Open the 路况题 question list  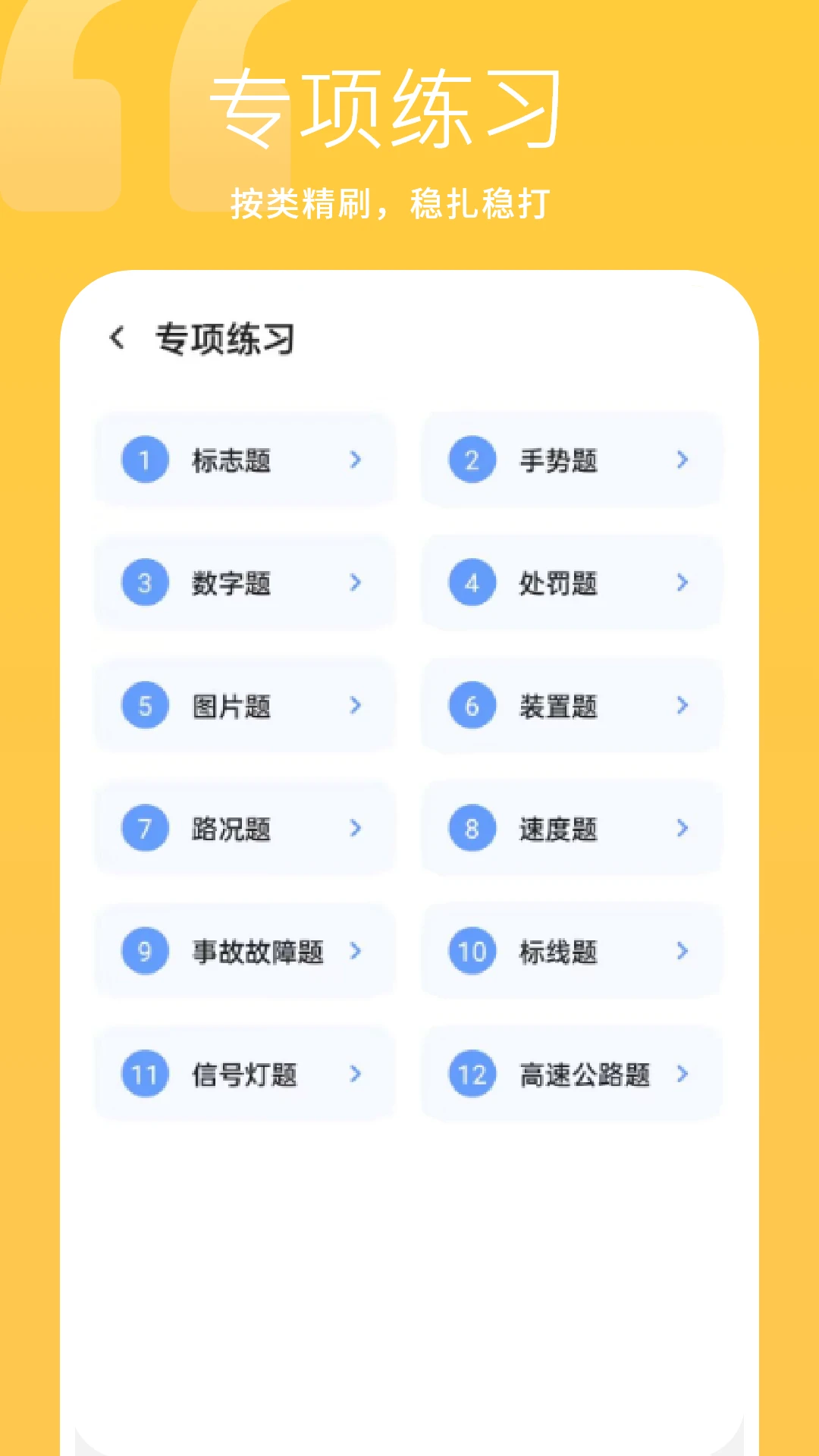(244, 829)
